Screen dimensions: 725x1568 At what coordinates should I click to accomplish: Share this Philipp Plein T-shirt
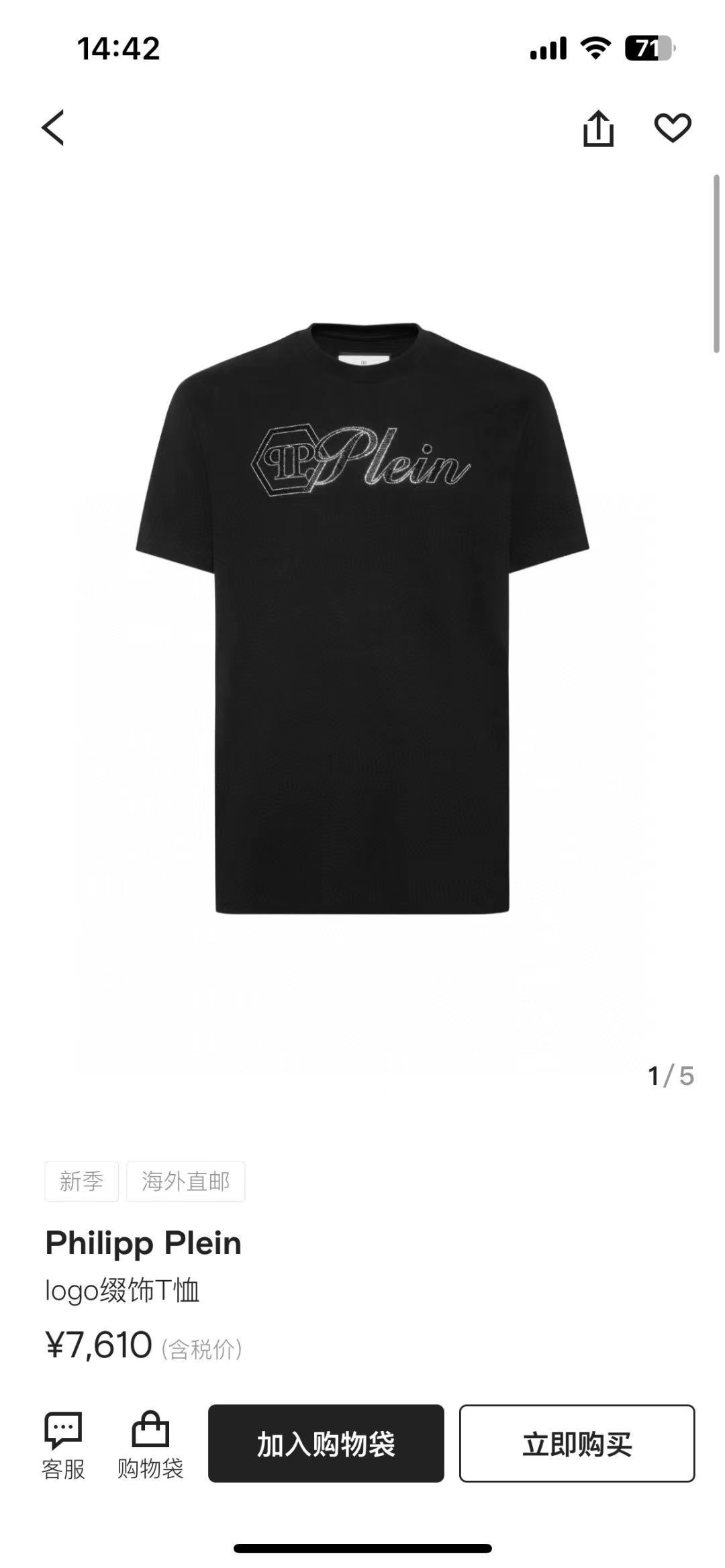point(598,127)
